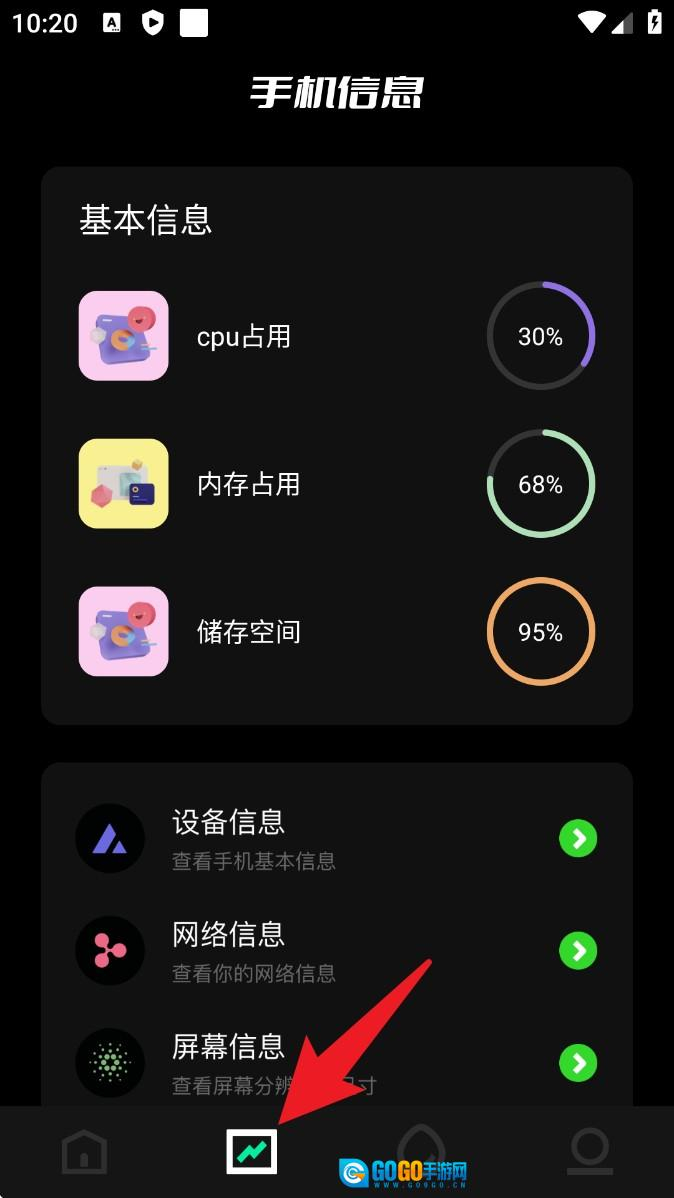The height and width of the screenshot is (1198, 674).
Task: Open 设备信息 device info row
Action: tap(336, 838)
